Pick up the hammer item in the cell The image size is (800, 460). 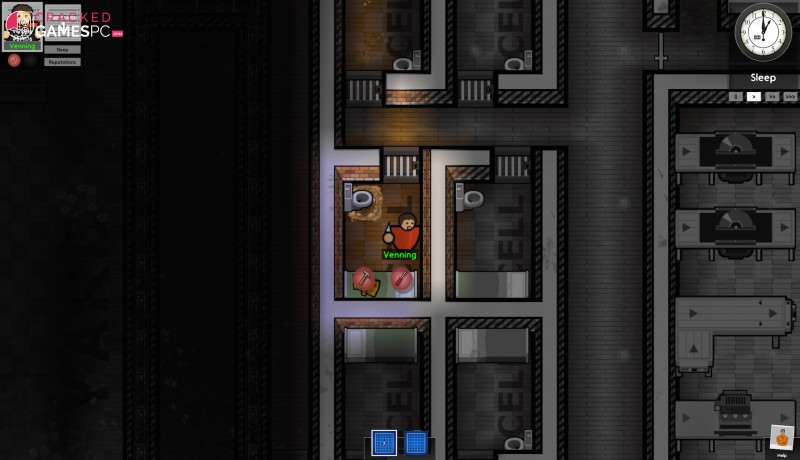[364, 279]
